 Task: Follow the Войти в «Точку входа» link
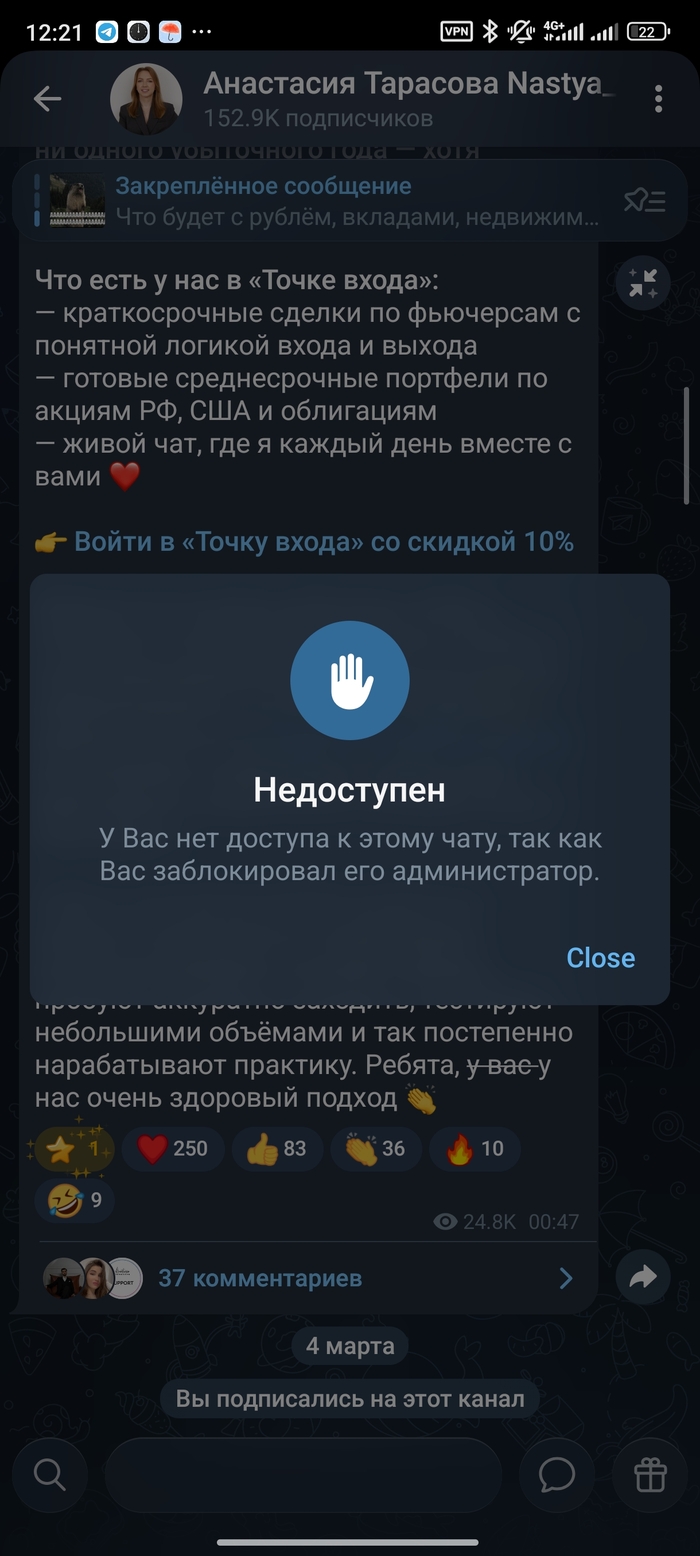click(x=323, y=542)
